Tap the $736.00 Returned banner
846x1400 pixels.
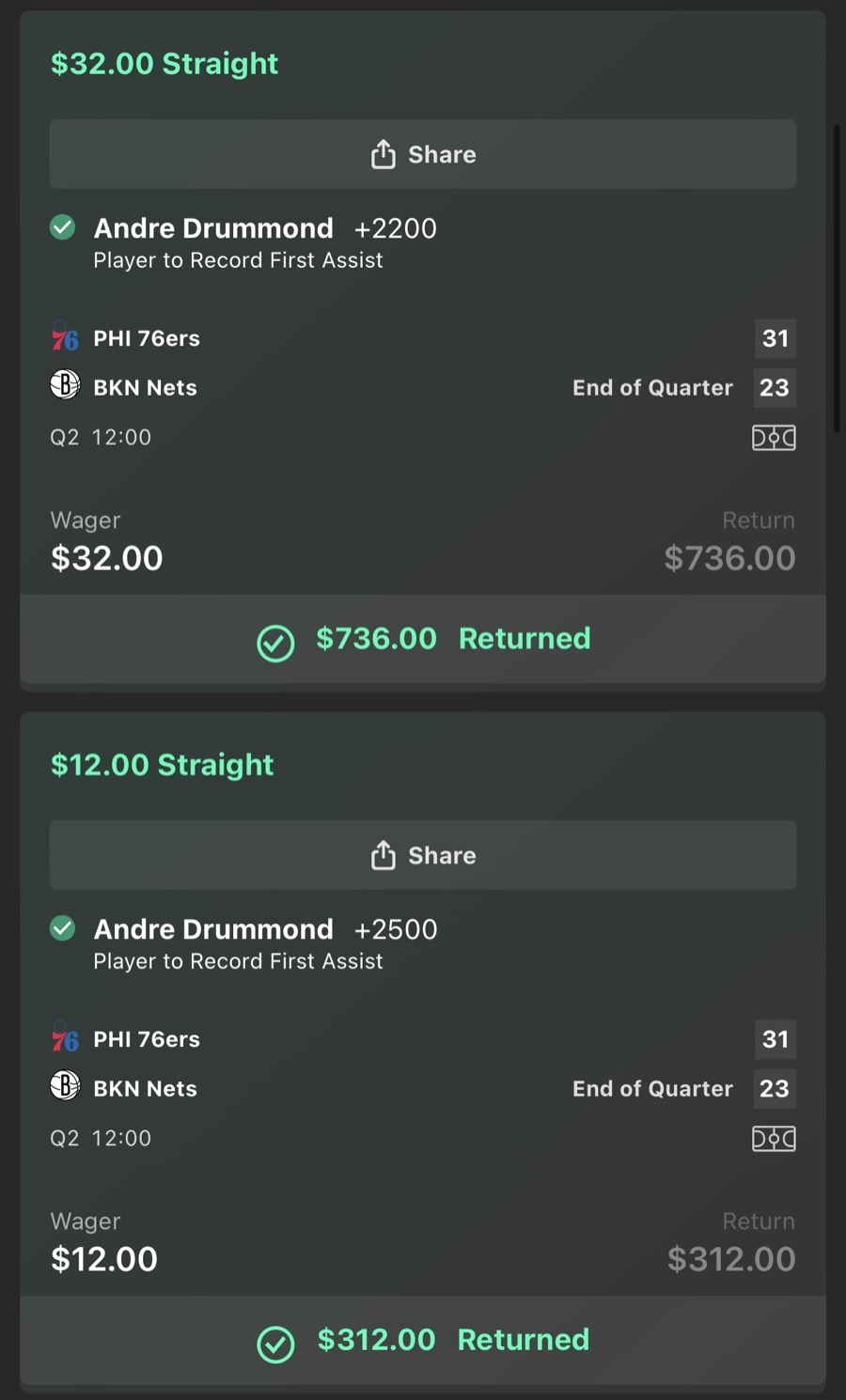coord(423,639)
